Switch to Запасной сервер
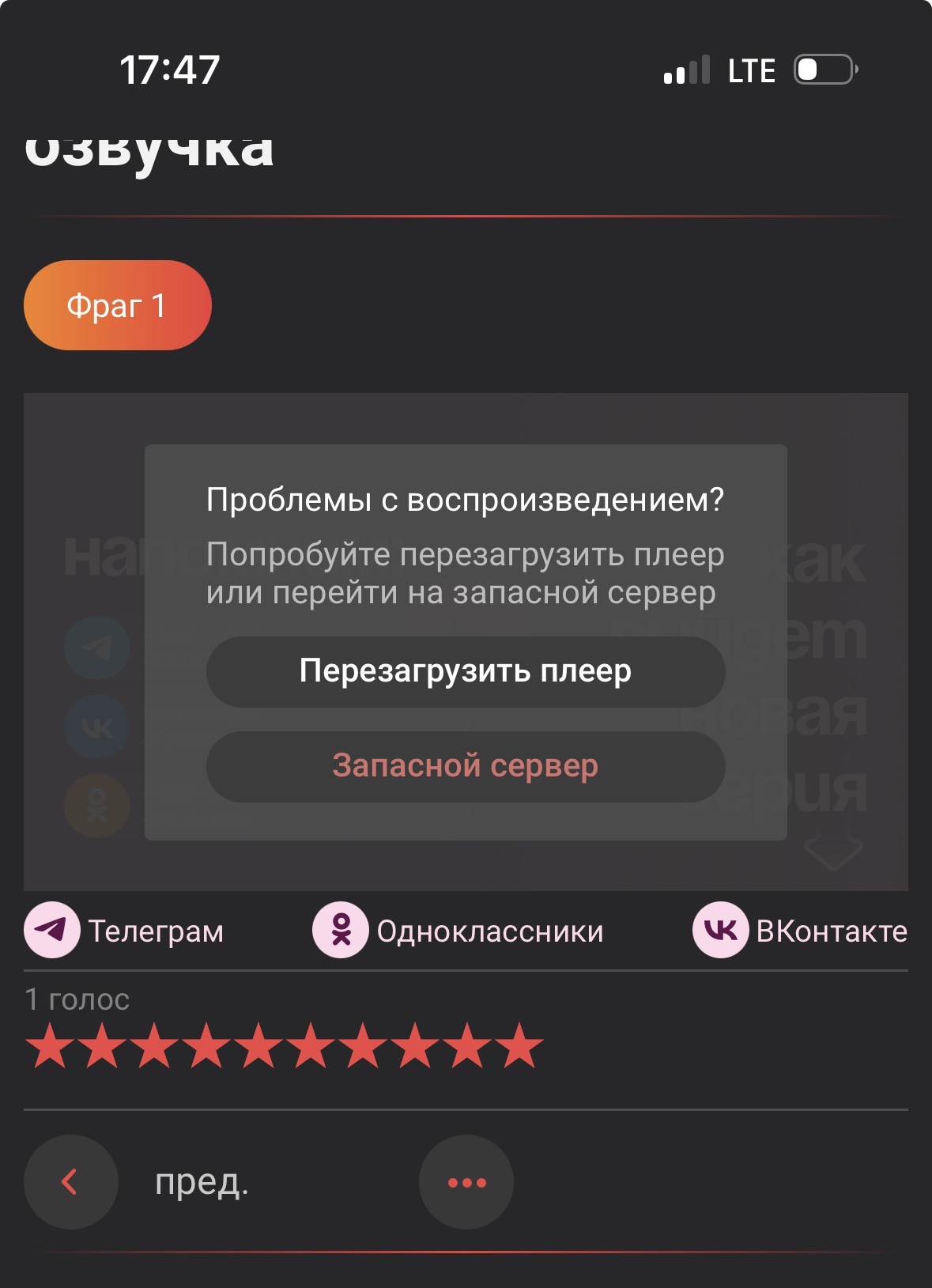 [x=465, y=766]
